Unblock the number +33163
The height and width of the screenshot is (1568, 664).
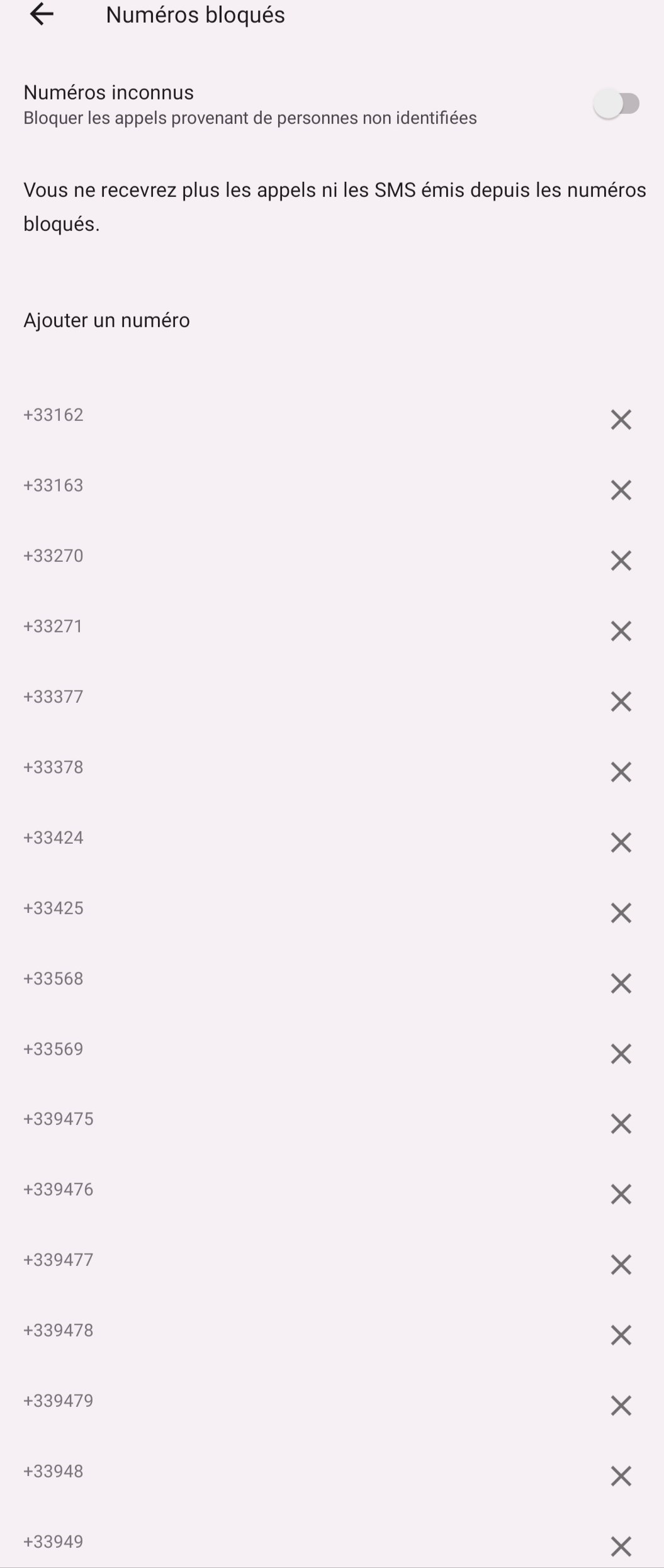click(x=621, y=490)
